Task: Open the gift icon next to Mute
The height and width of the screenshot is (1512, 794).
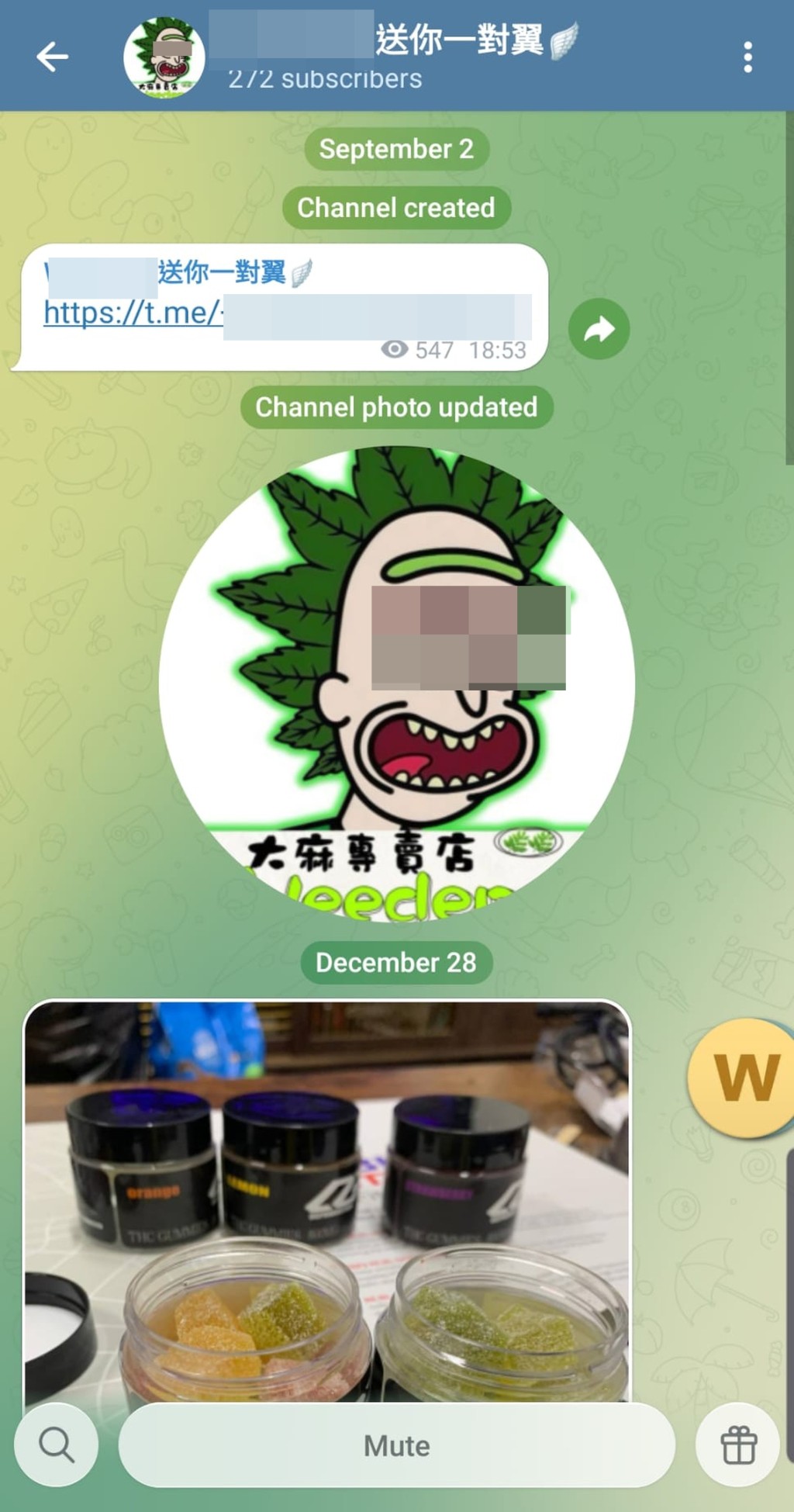Action: 737,1445
